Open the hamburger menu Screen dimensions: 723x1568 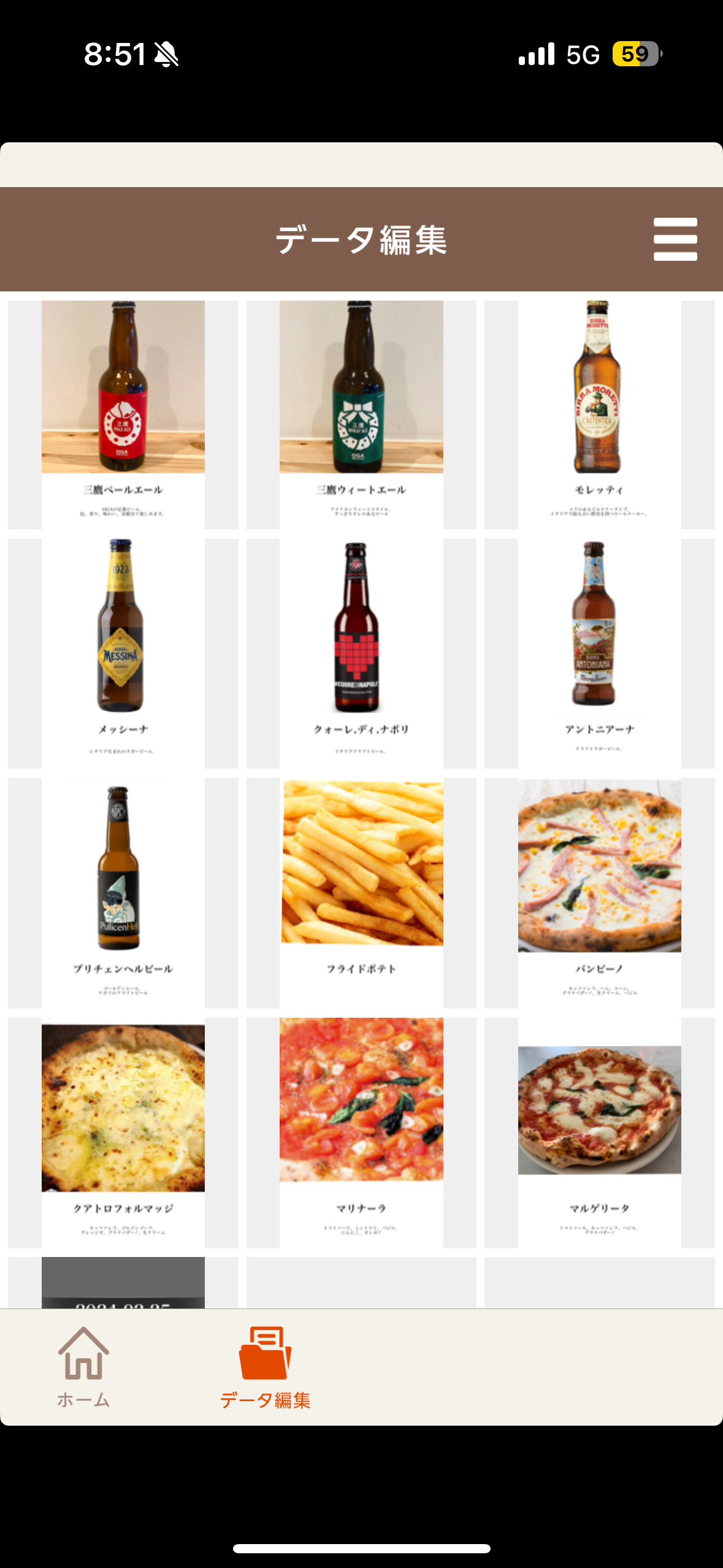pos(675,239)
